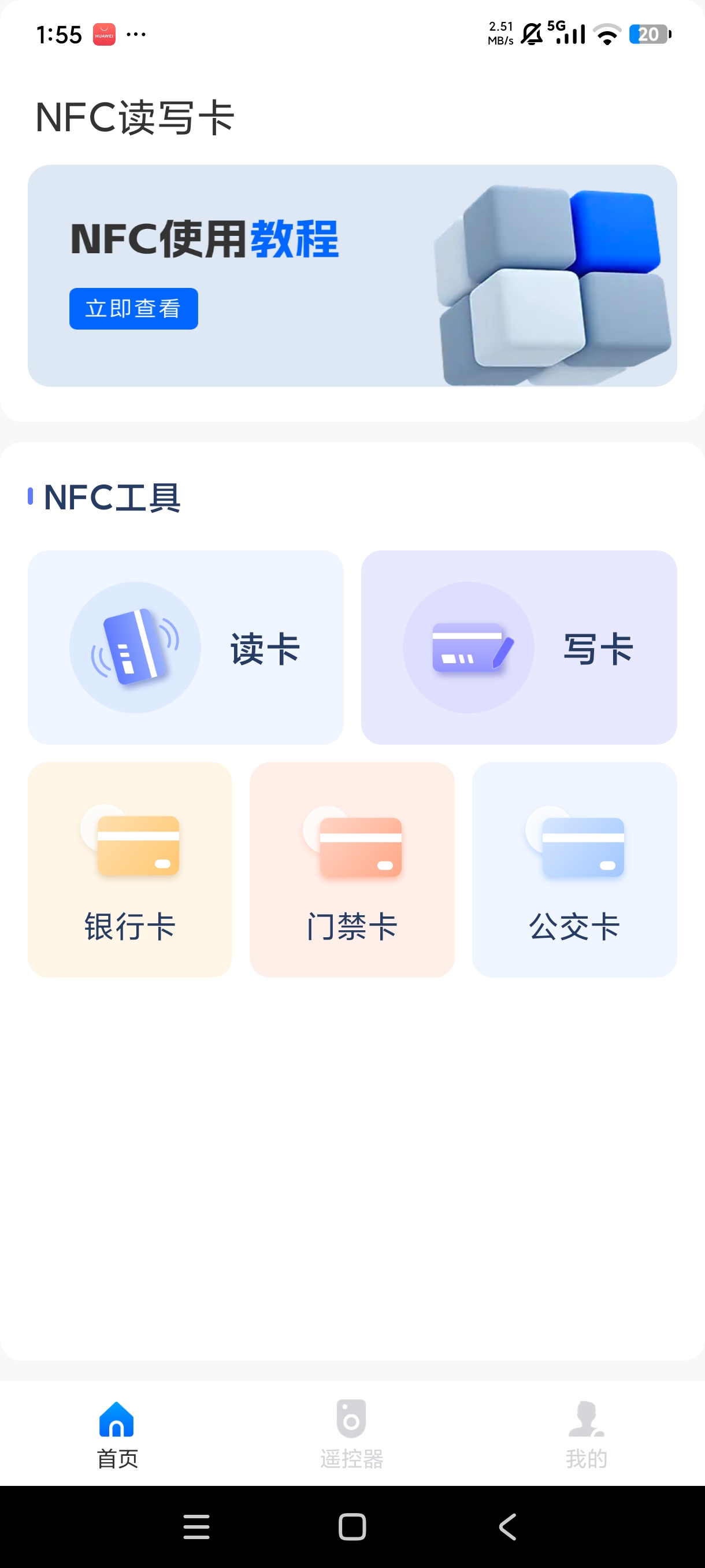Open the recent apps navigation button
Viewport: 705px width, 1568px height.
(x=196, y=1526)
